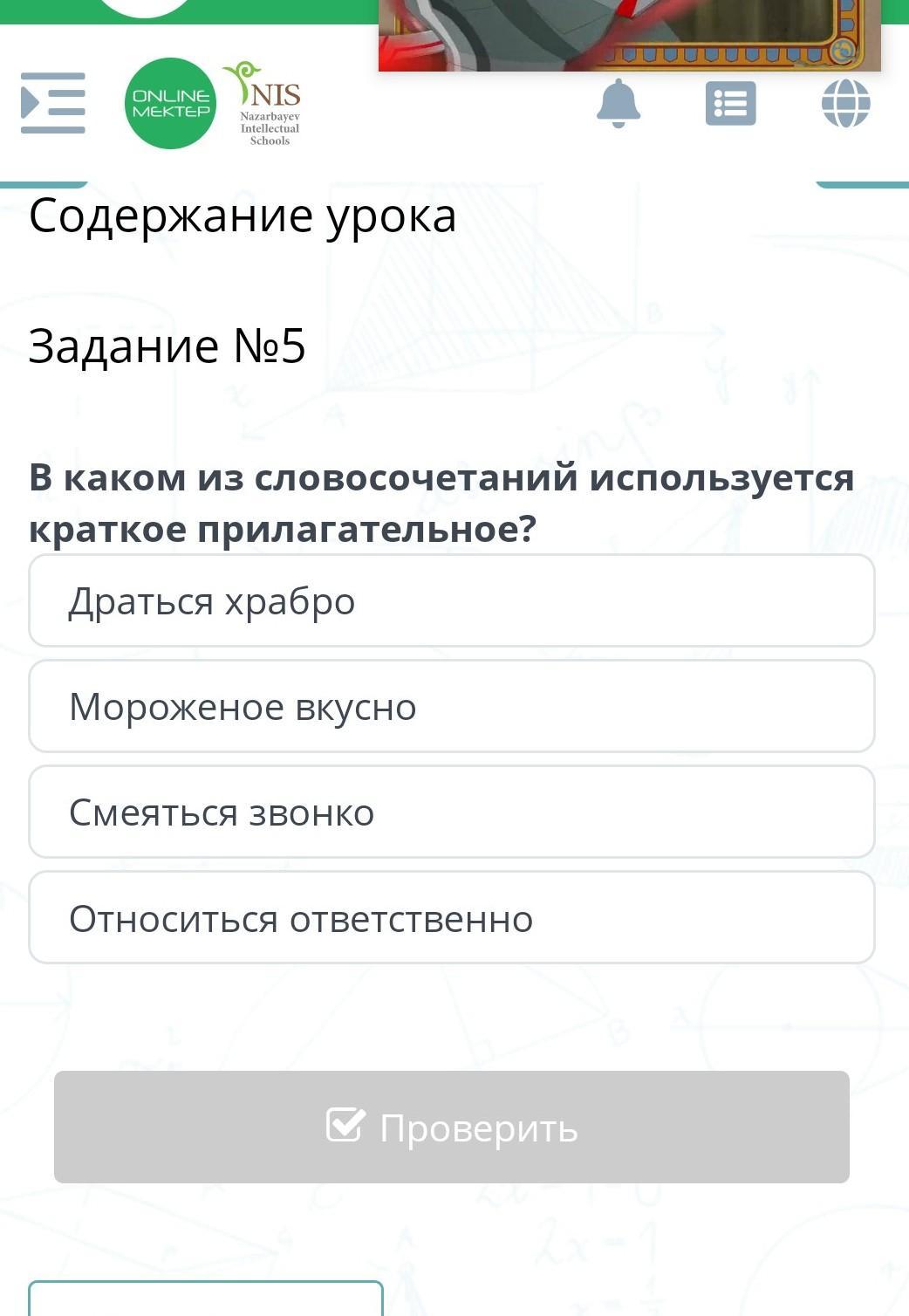Open the Online Mektep home logo
Screen dimensions: 909x1316
click(x=171, y=104)
